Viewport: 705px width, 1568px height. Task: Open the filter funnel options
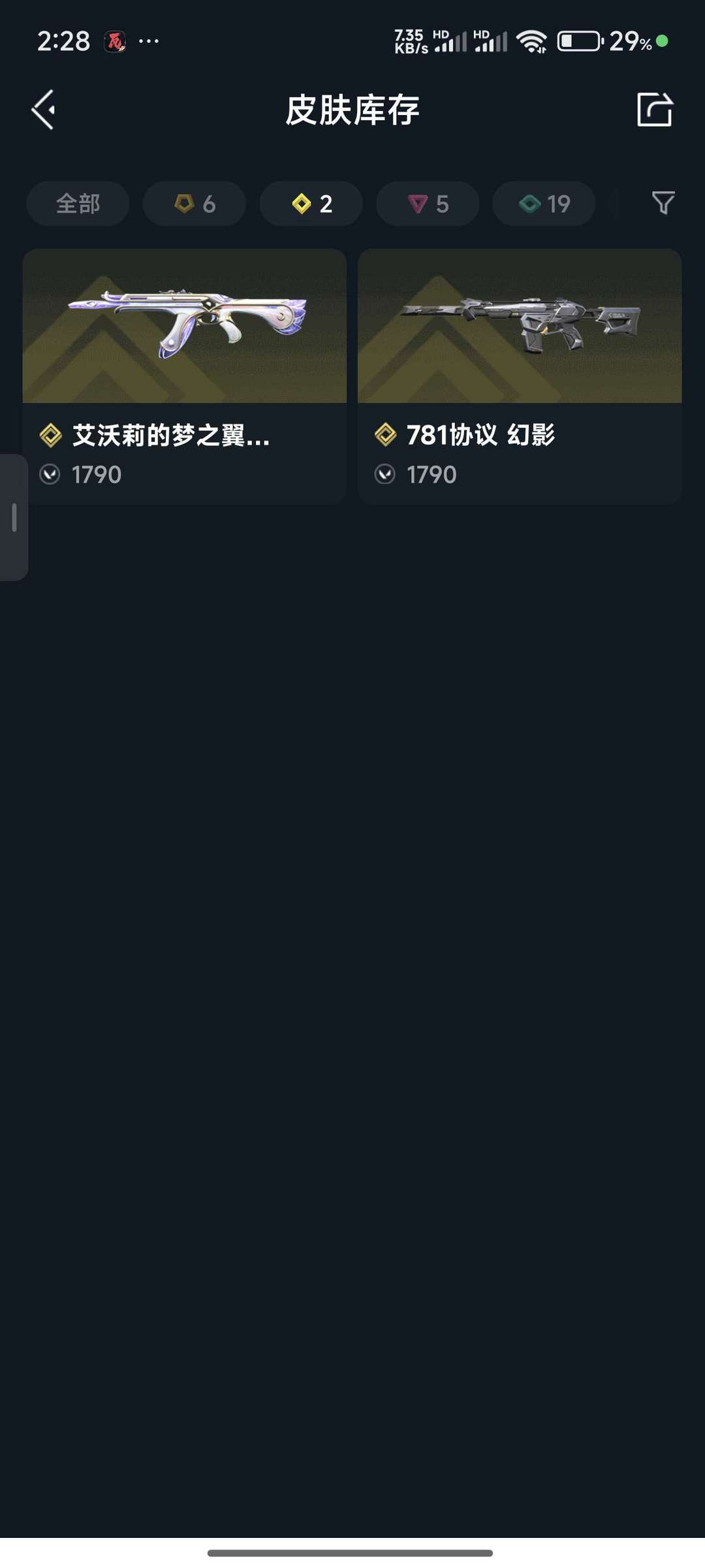(x=663, y=203)
